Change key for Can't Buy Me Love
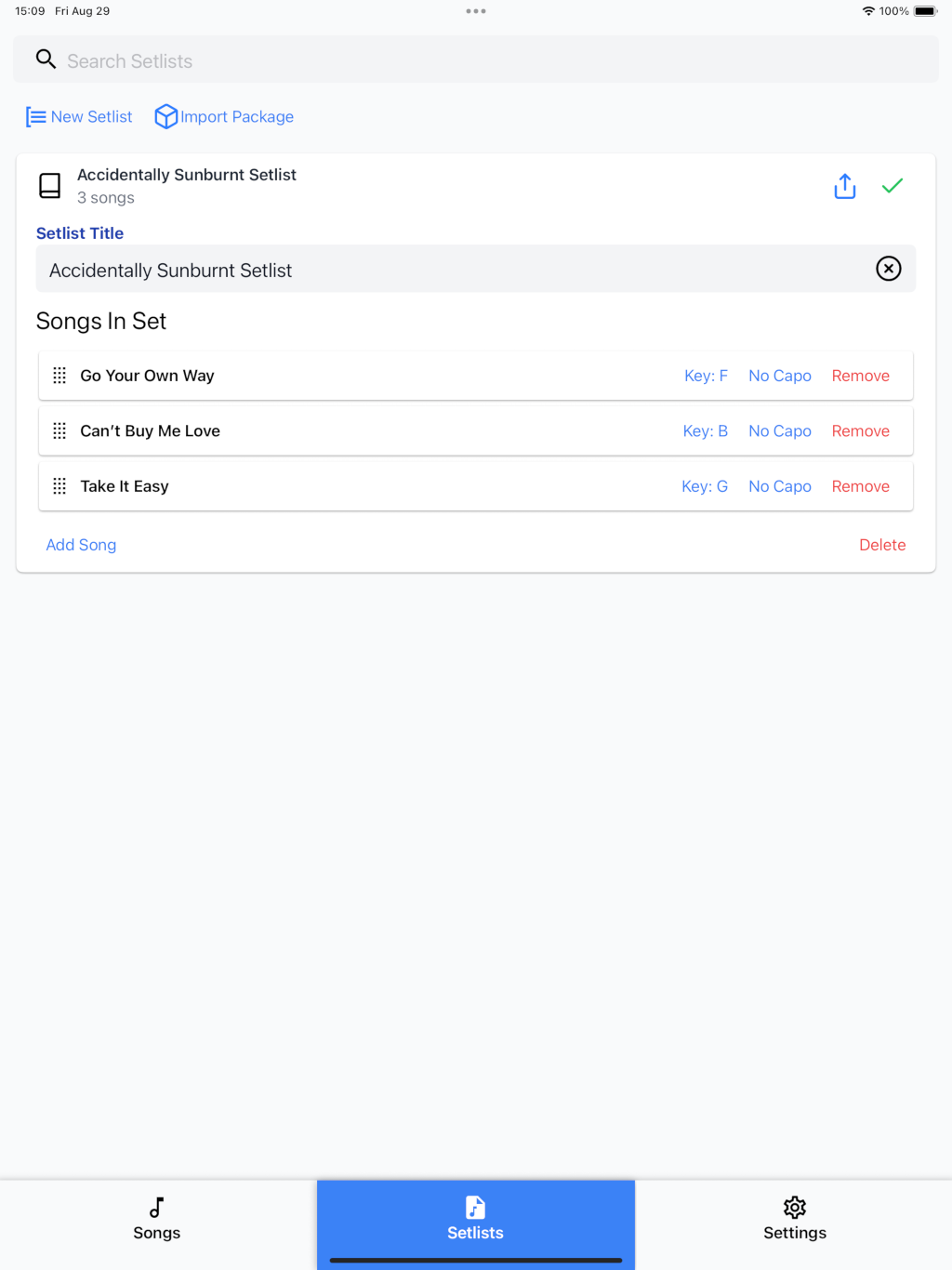The width and height of the screenshot is (952, 1270). [705, 431]
